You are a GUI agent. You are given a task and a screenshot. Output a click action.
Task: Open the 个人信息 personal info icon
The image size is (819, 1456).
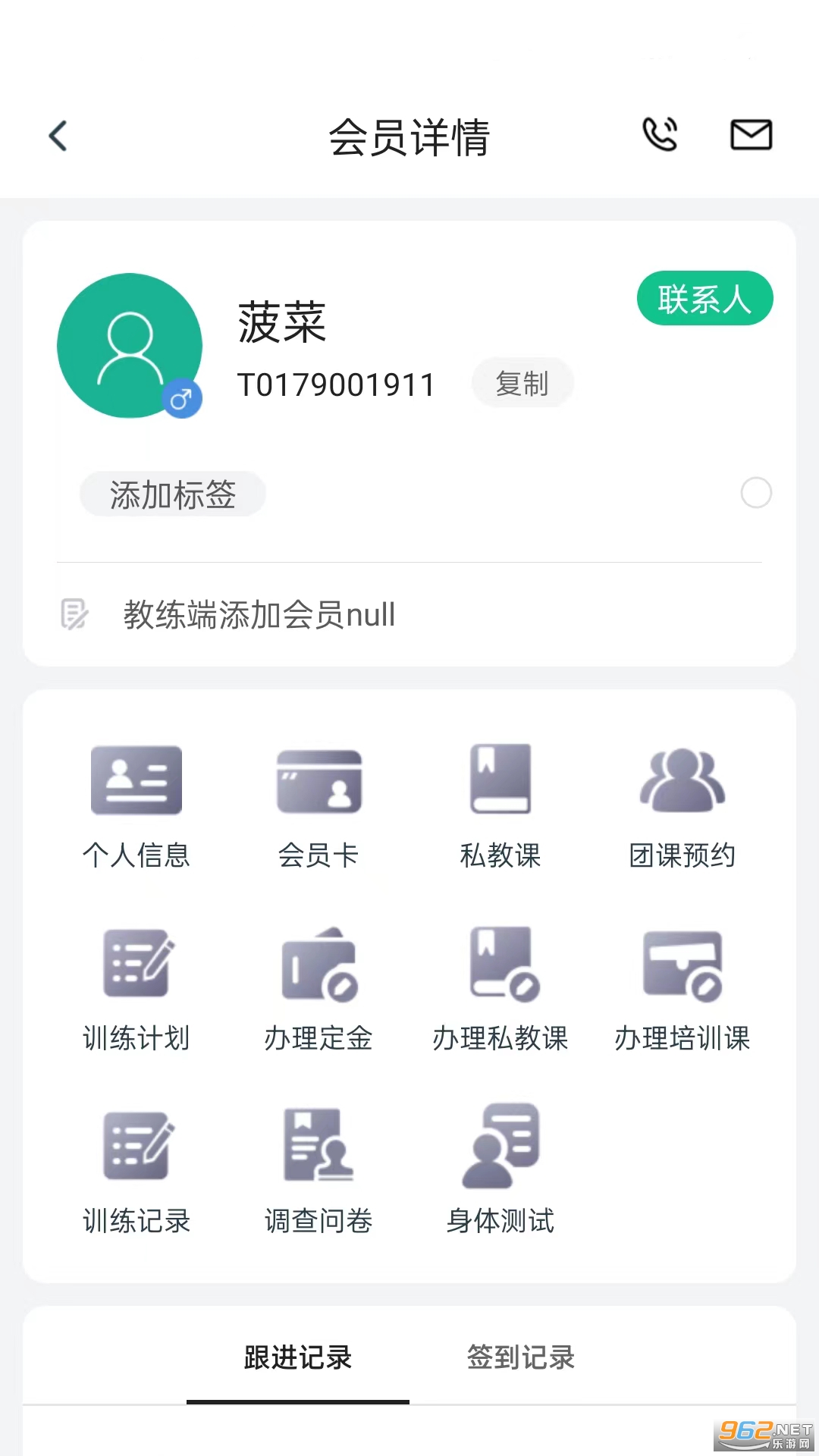(x=136, y=804)
